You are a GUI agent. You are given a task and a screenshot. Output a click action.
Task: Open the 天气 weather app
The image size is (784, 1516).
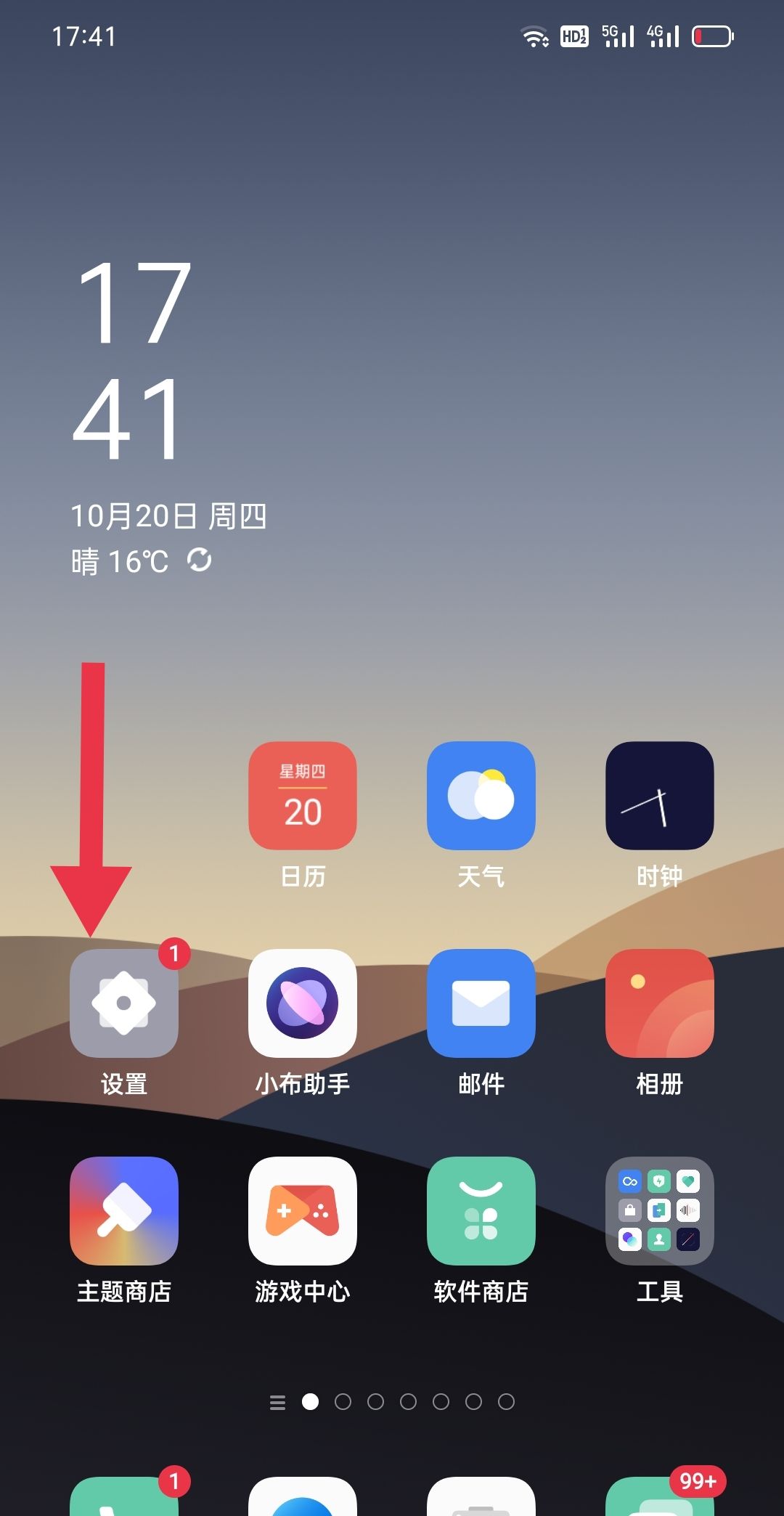pyautogui.click(x=481, y=796)
